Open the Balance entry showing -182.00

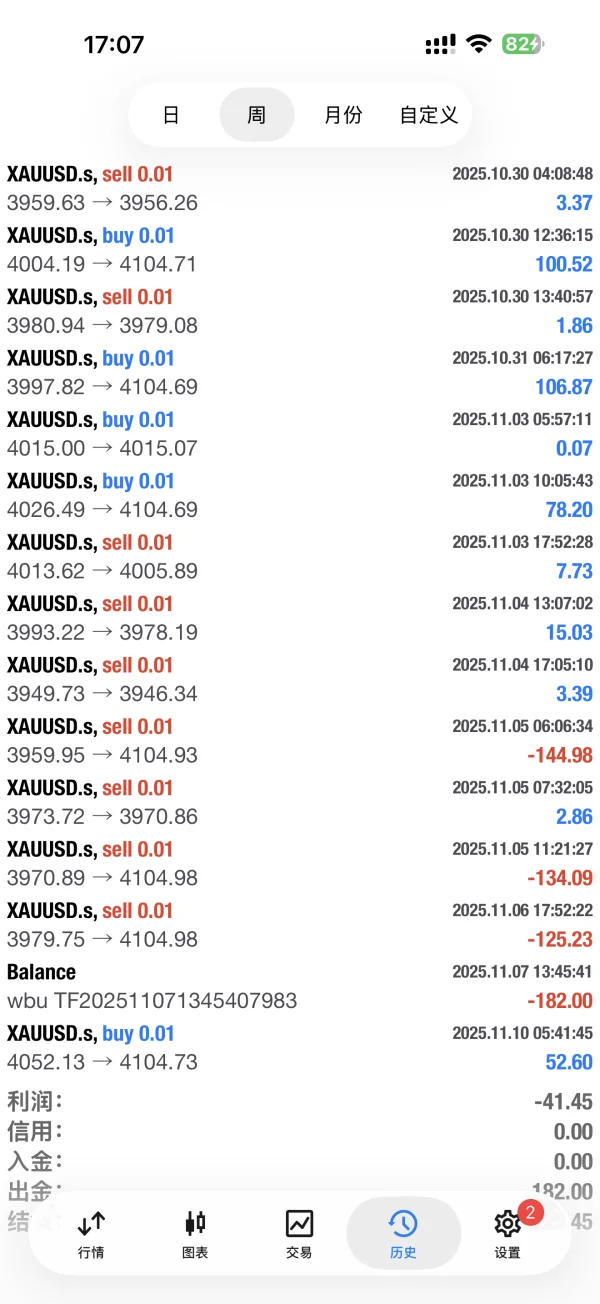pos(300,986)
